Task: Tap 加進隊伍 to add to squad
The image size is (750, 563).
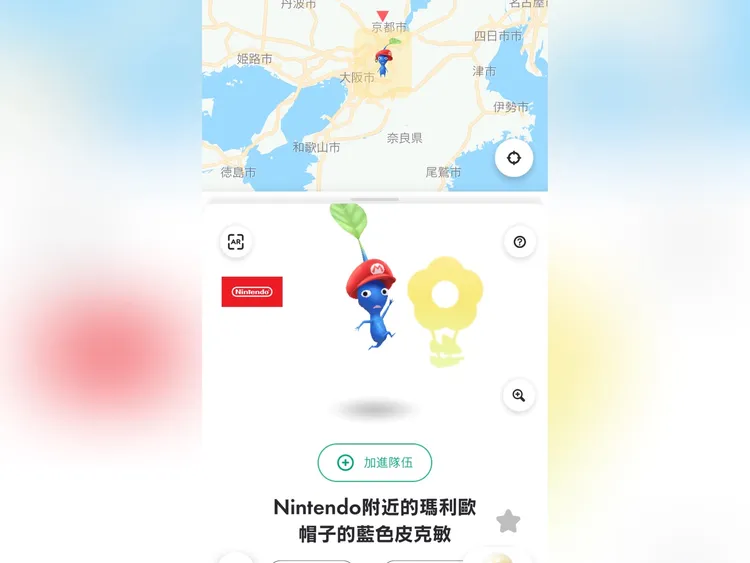Action: click(x=375, y=462)
